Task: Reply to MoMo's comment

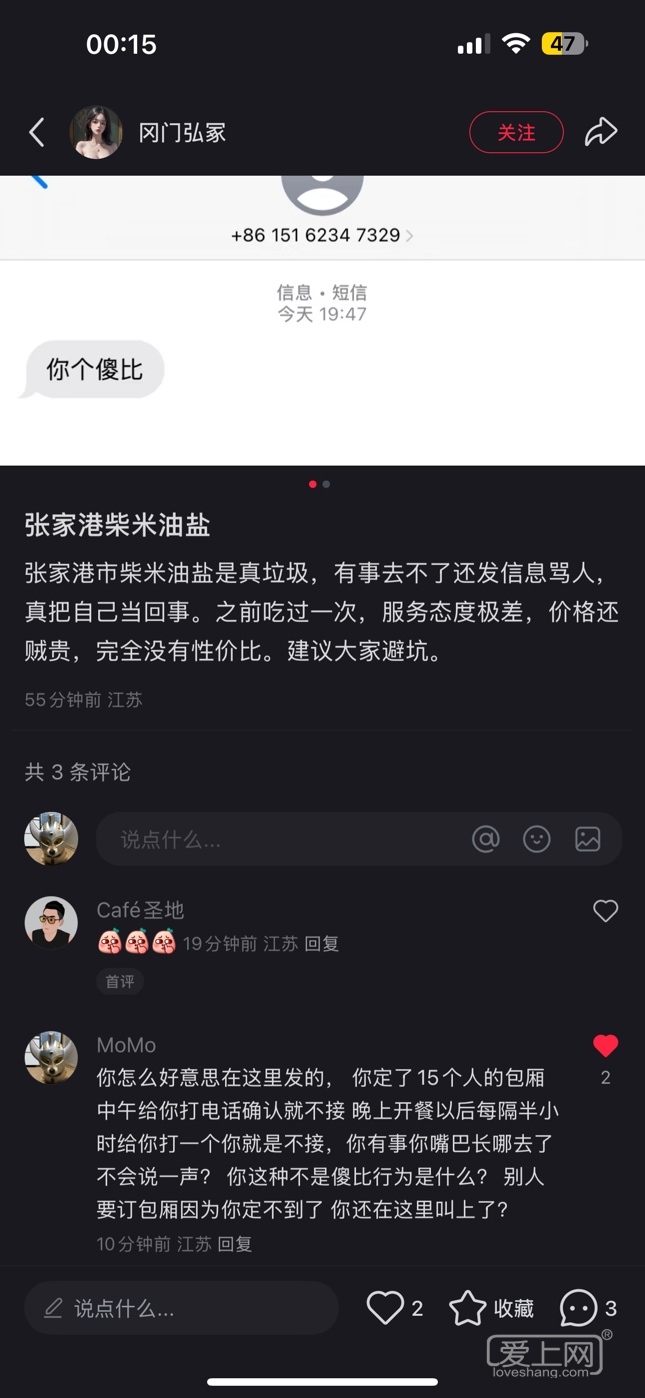Action: pyautogui.click(x=235, y=1244)
